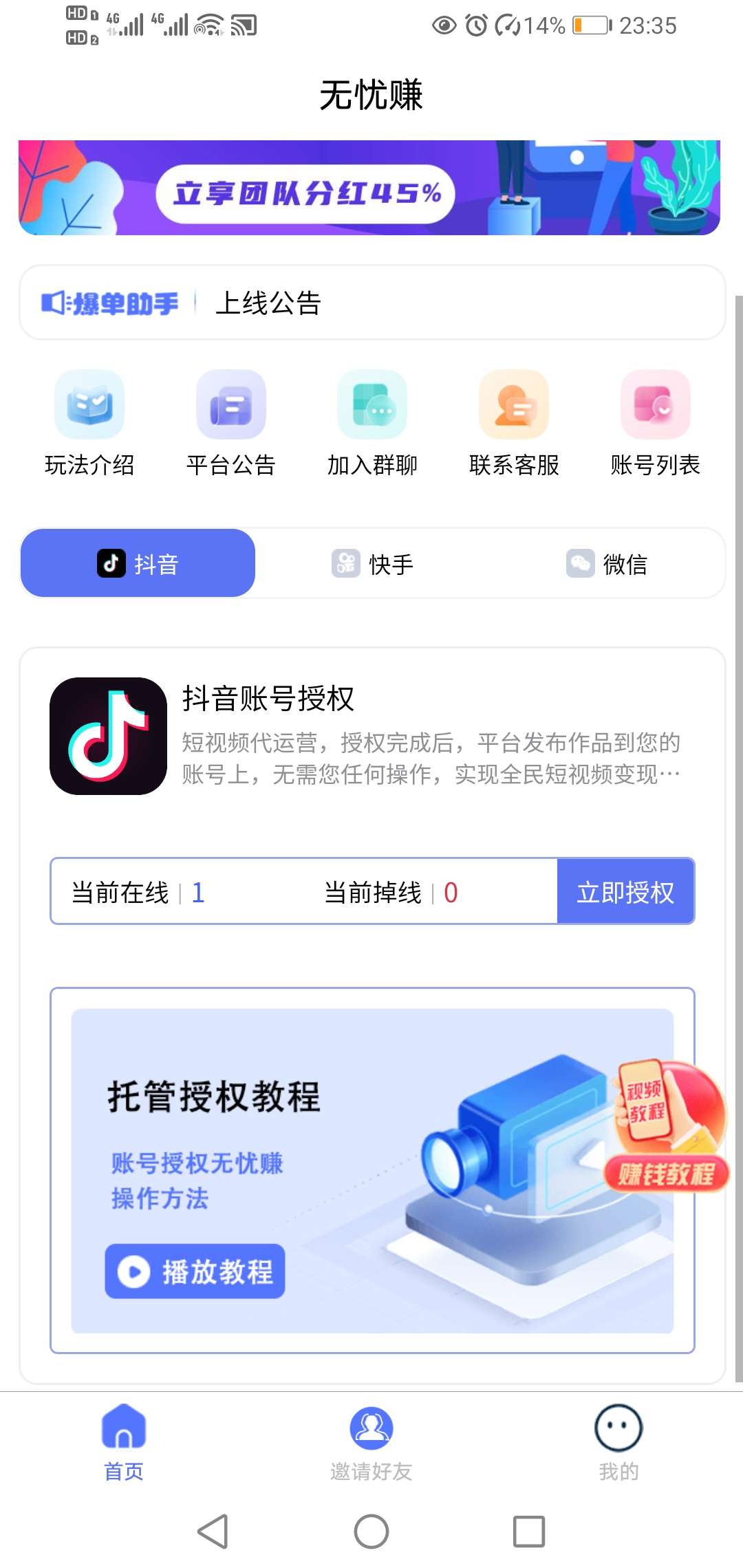Switch to the 快手 tab
Image resolution: width=743 pixels, height=1568 pixels.
tap(373, 563)
